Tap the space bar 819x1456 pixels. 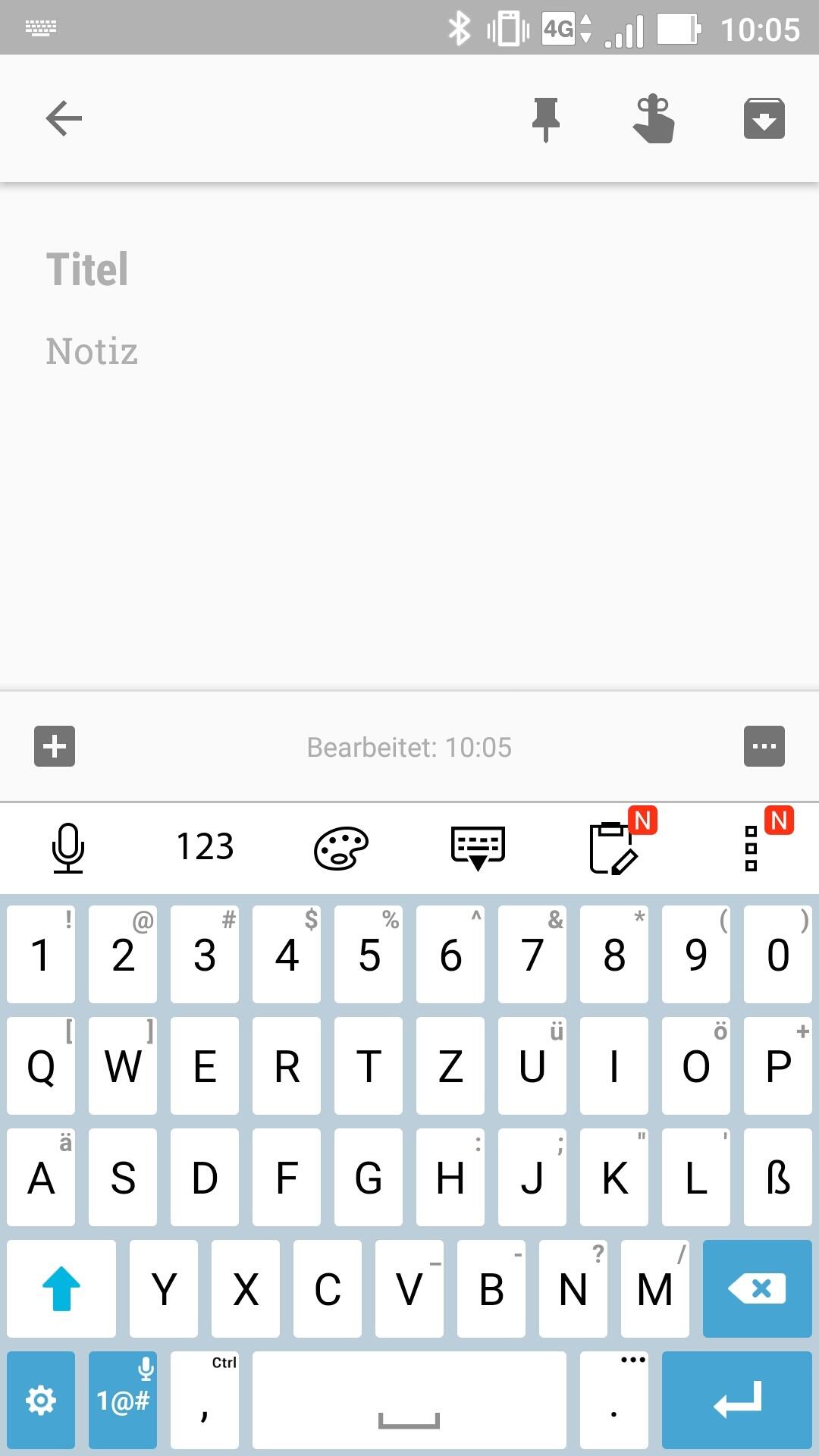click(409, 1400)
